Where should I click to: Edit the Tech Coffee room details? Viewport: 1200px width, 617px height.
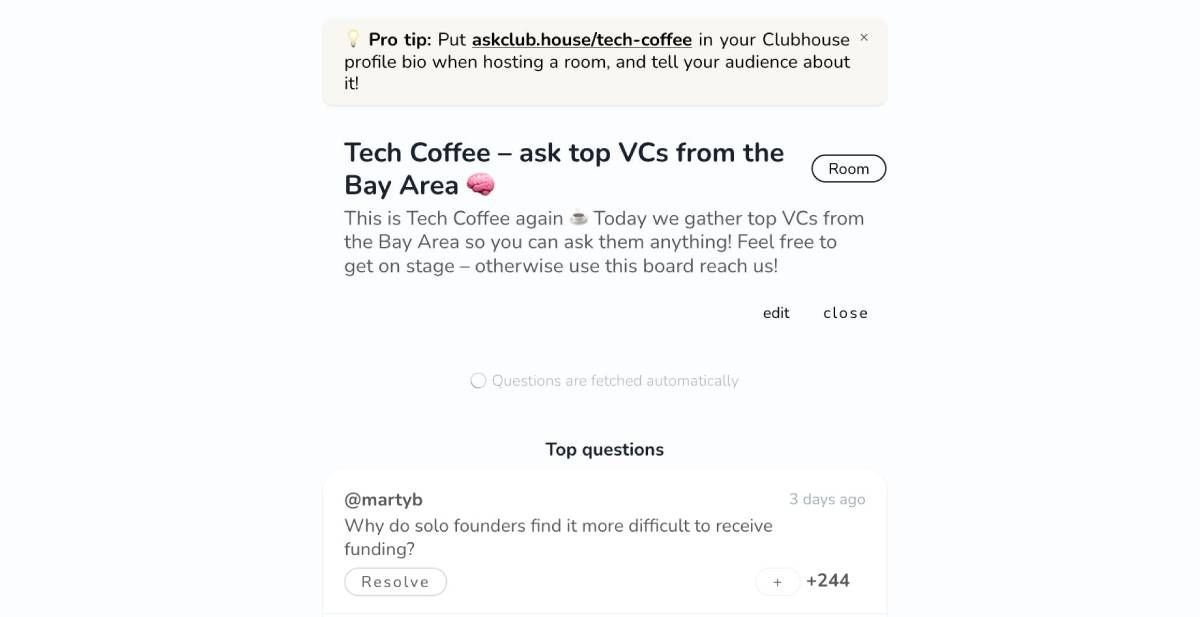(x=776, y=313)
